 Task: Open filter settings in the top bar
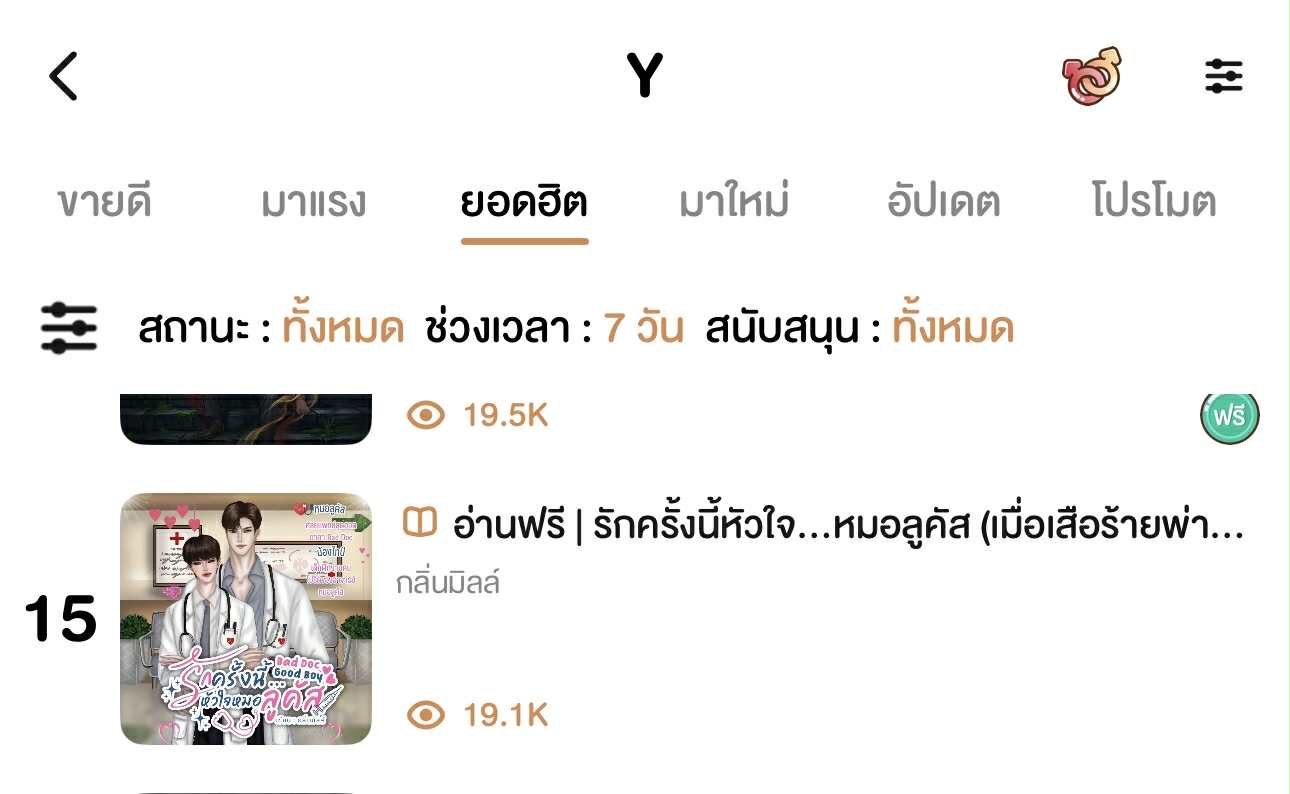click(x=1223, y=76)
